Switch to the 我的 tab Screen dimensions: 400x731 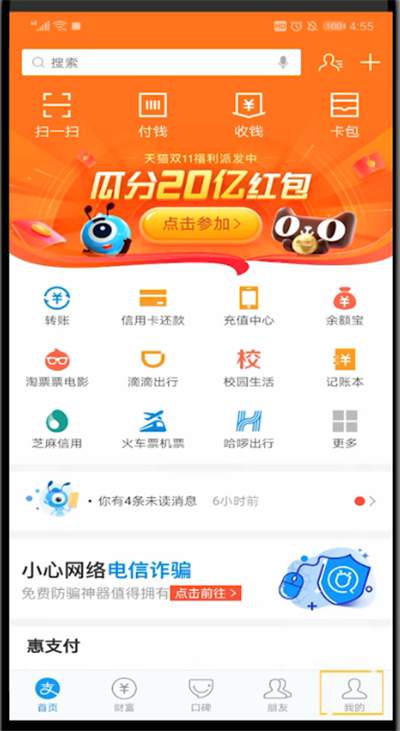pos(352,693)
